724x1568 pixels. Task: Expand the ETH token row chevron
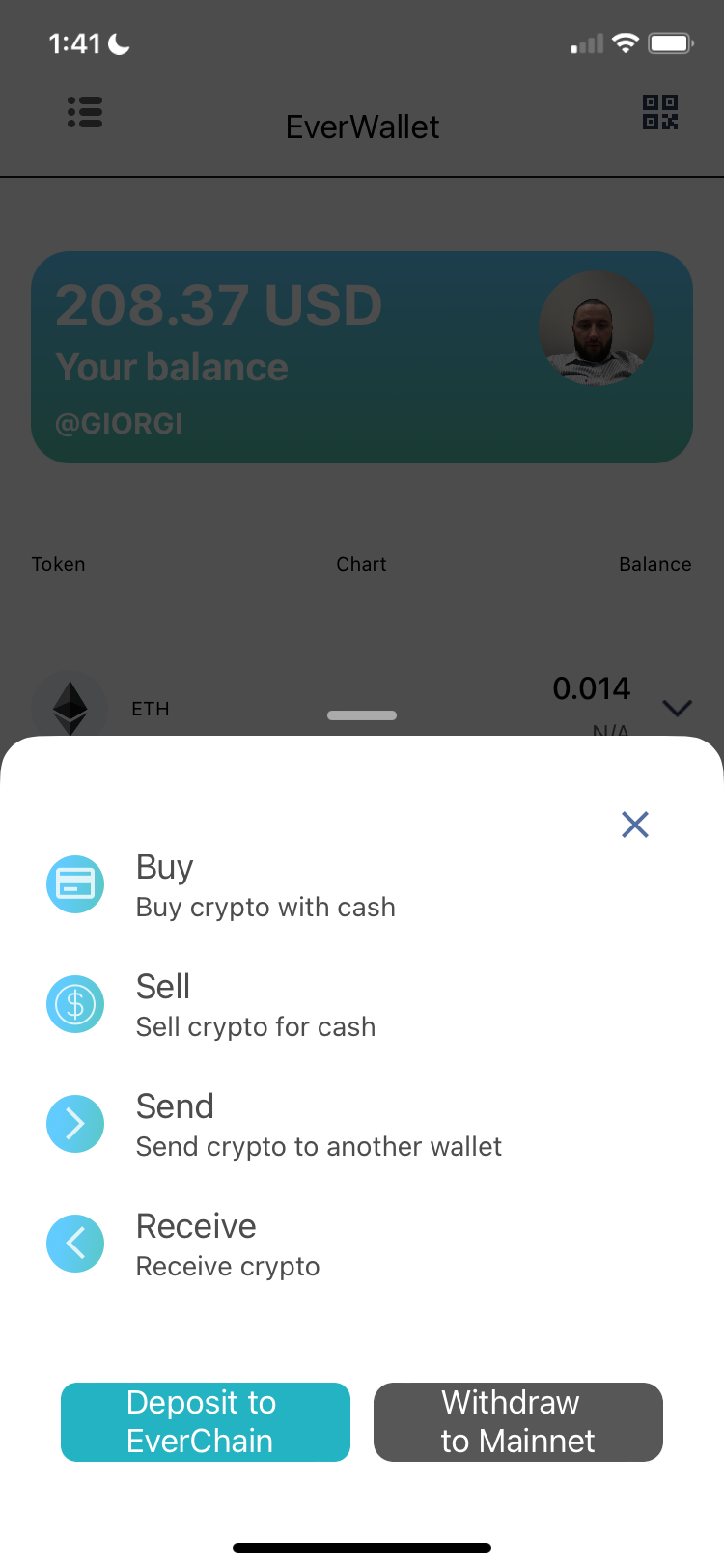coord(678,709)
